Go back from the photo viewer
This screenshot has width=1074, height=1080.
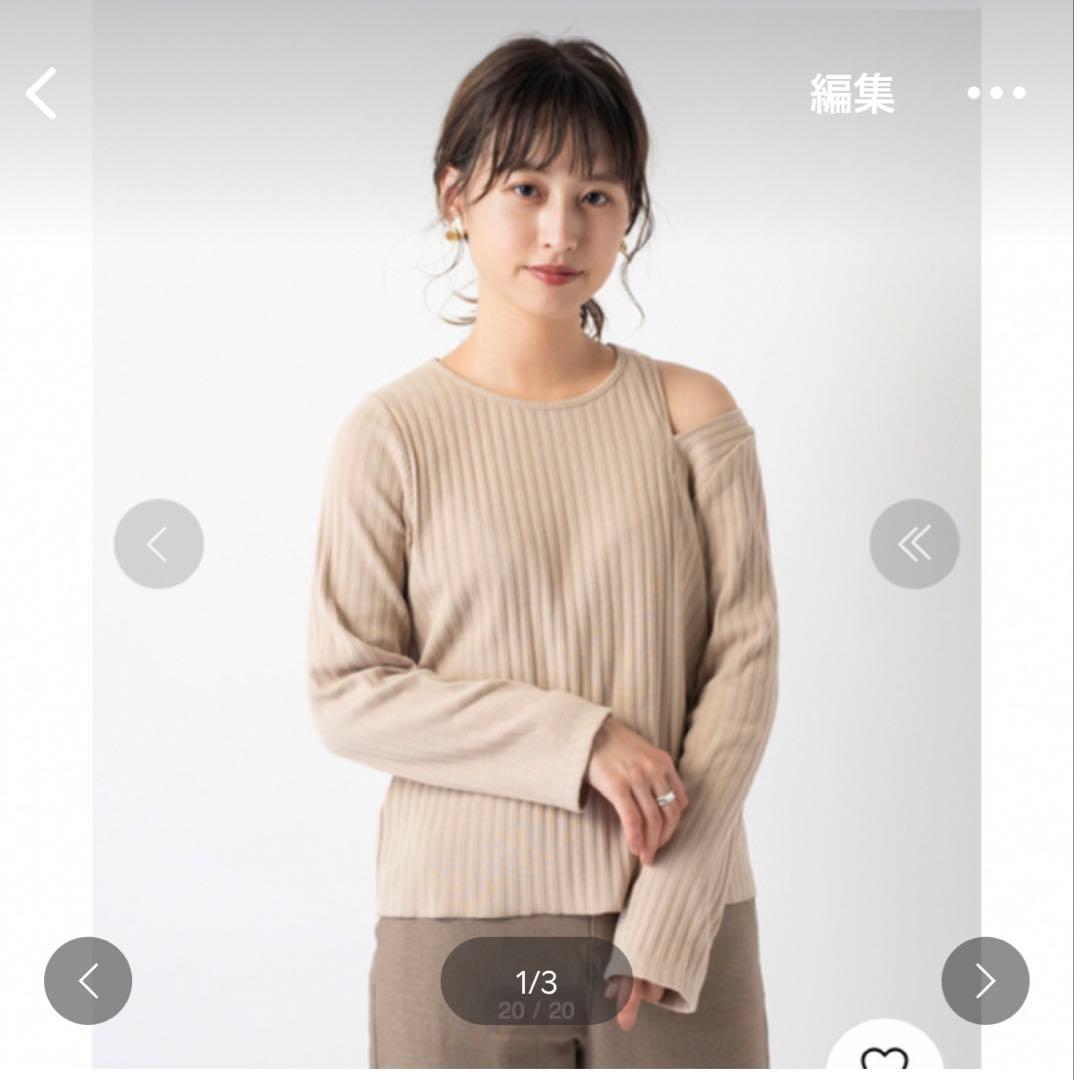42,94
